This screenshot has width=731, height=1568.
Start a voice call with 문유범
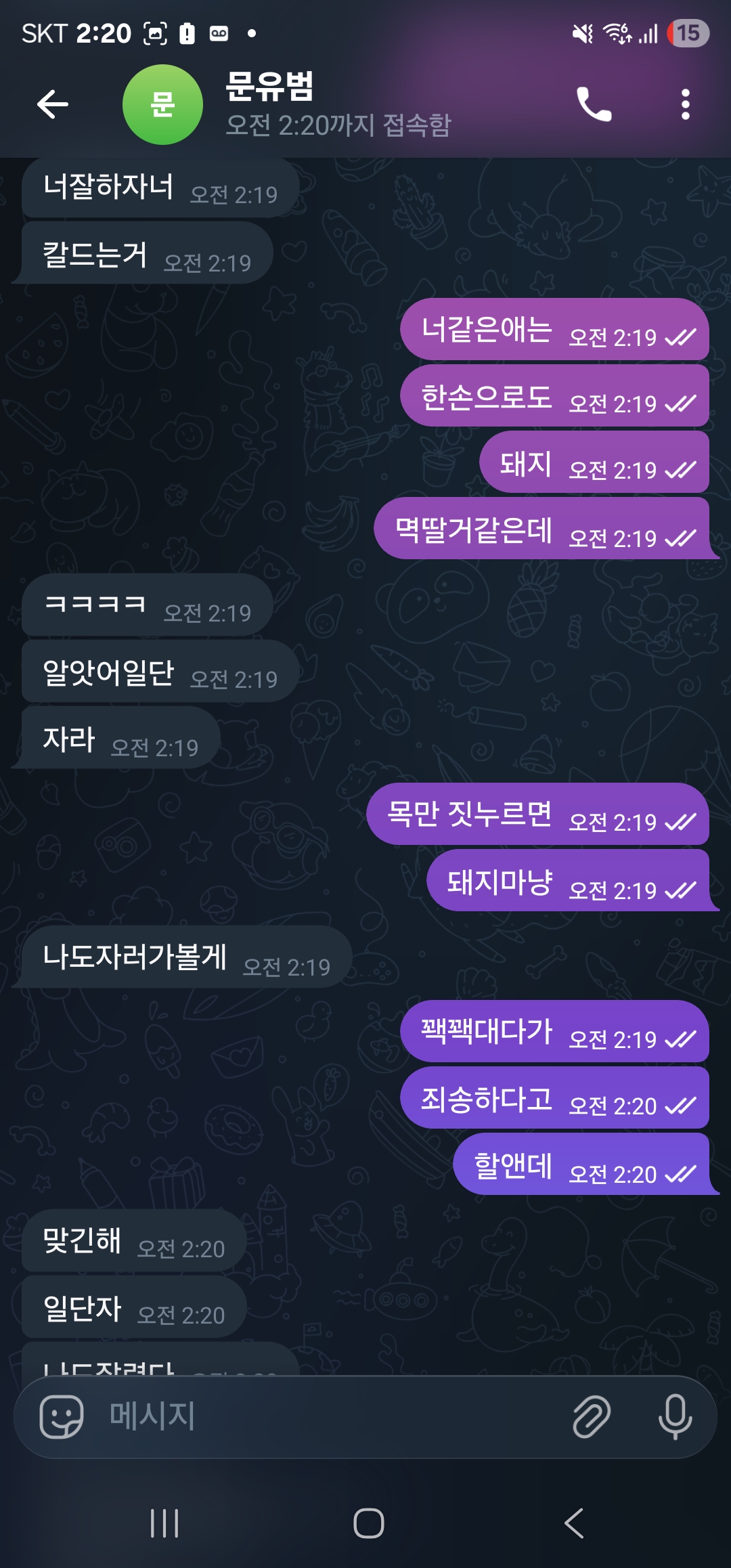pos(594,104)
